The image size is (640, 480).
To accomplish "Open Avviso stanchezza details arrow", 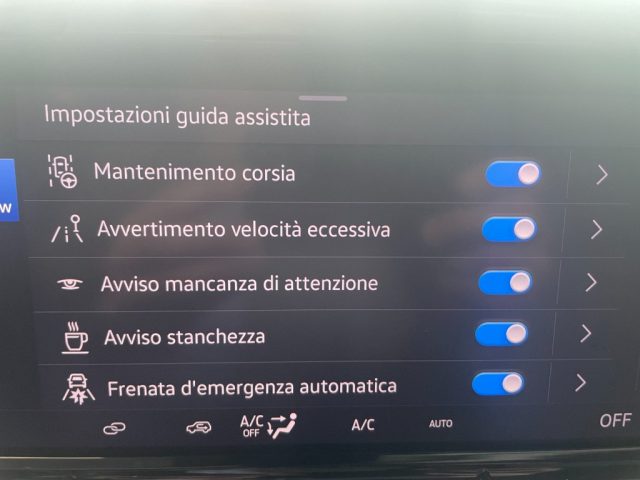I will (586, 334).
